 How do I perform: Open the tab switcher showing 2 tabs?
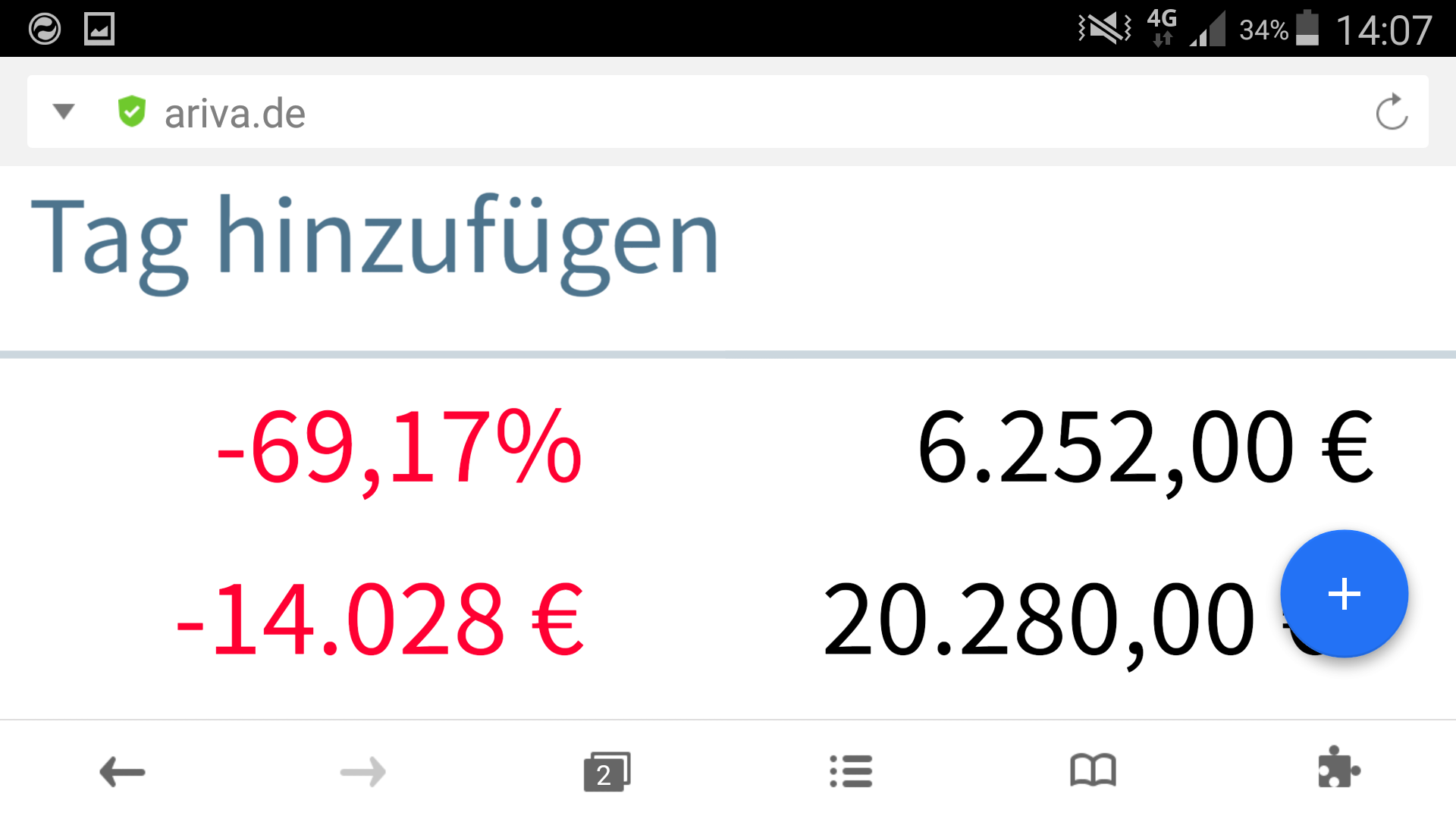point(607,772)
